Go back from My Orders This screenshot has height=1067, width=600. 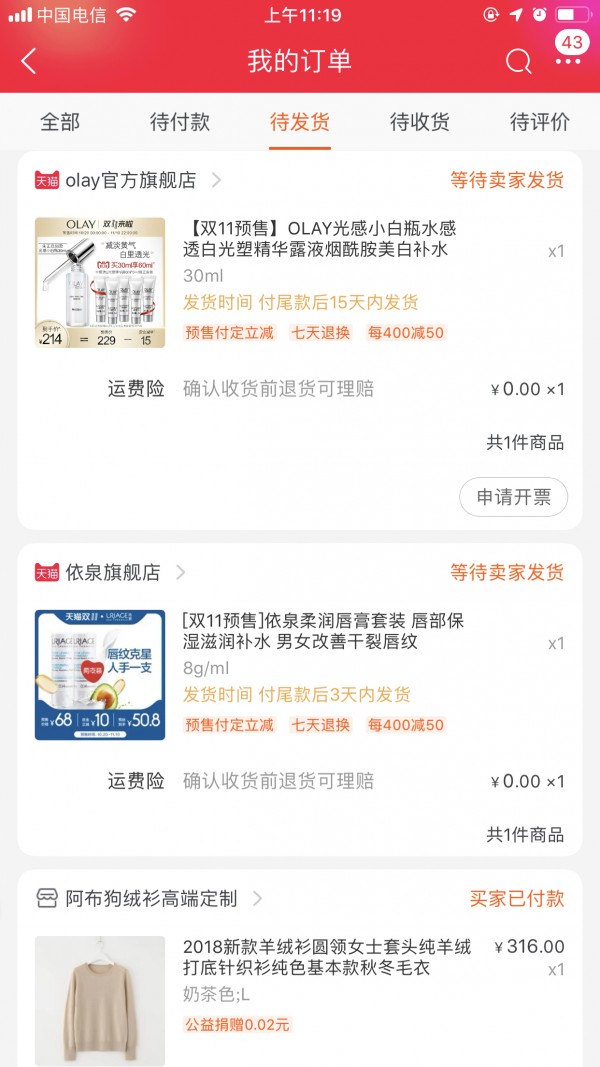click(29, 61)
